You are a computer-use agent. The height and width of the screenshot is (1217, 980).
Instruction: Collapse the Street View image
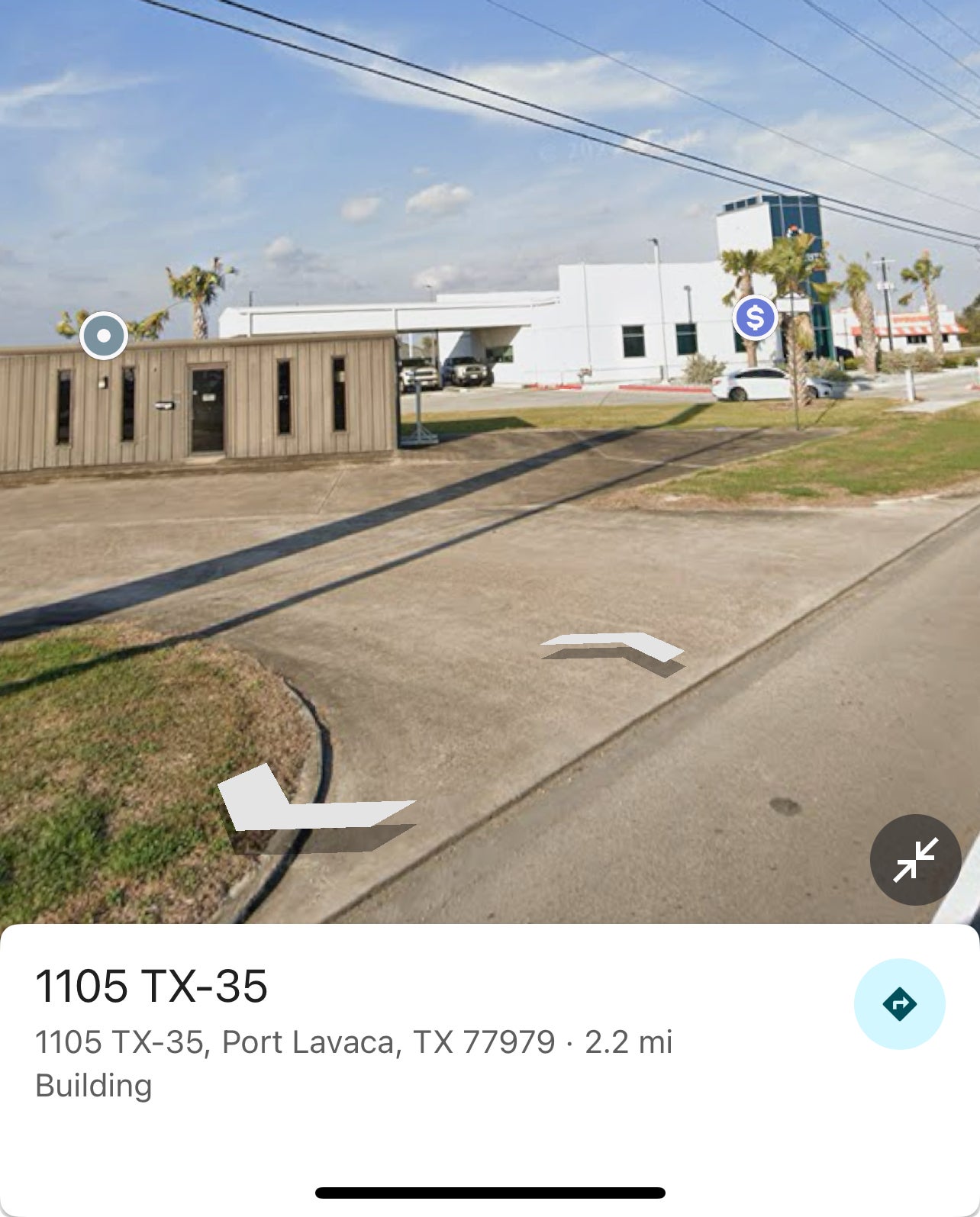(x=914, y=860)
